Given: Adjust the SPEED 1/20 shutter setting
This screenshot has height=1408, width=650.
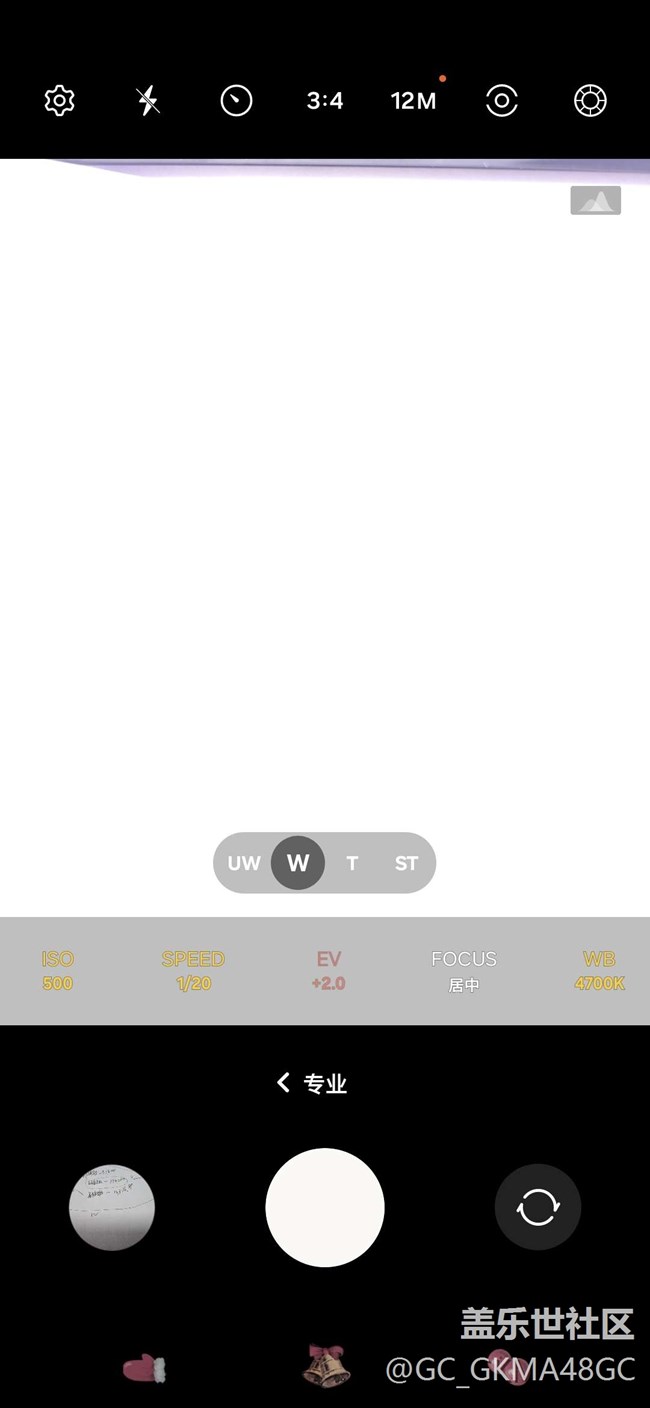Looking at the screenshot, I should (193, 970).
